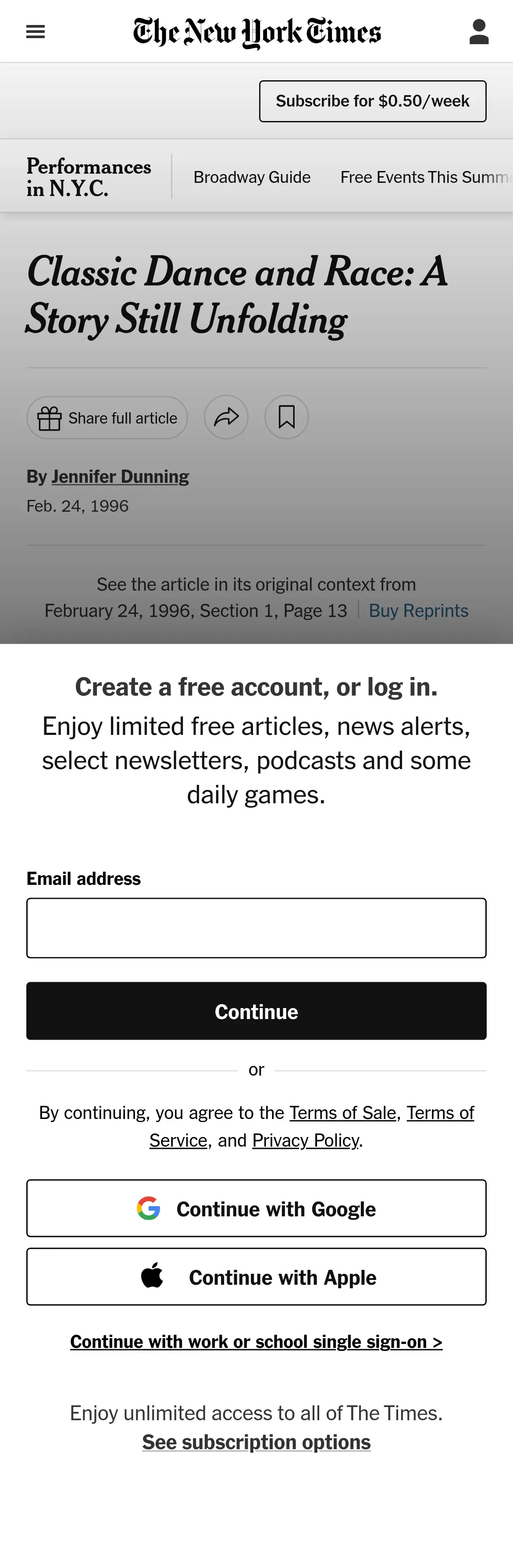Share the article via the arrow icon
Screen dimensions: 513x1568
point(226,417)
